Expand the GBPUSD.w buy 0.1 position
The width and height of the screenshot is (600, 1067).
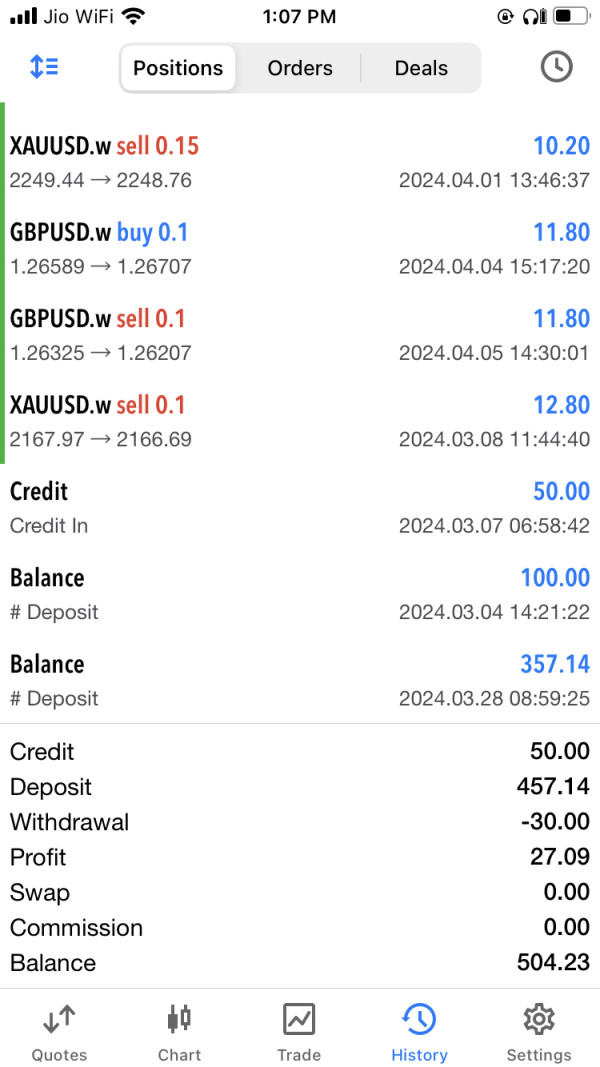[300, 248]
